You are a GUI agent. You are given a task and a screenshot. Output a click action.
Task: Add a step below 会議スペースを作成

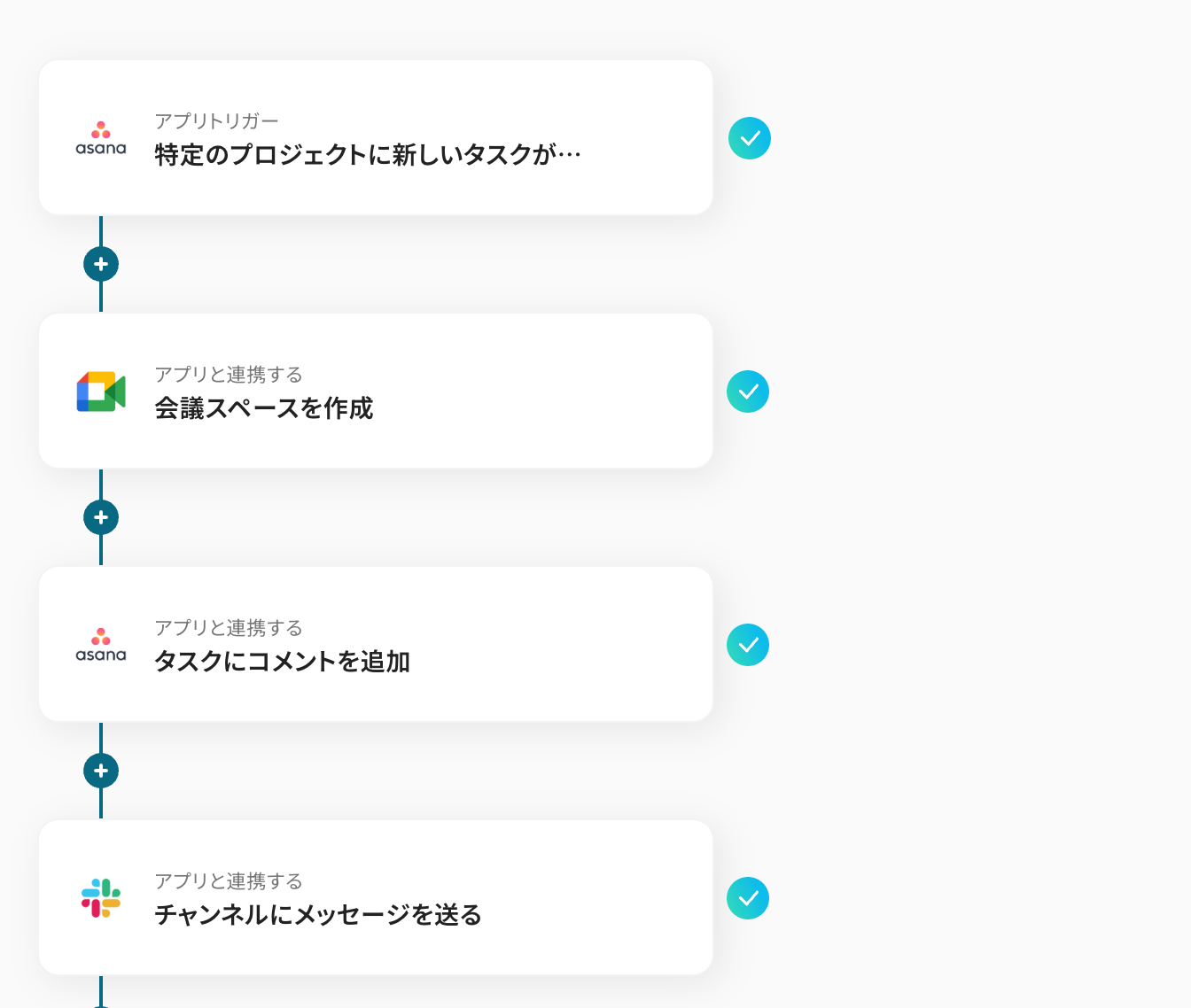[101, 517]
